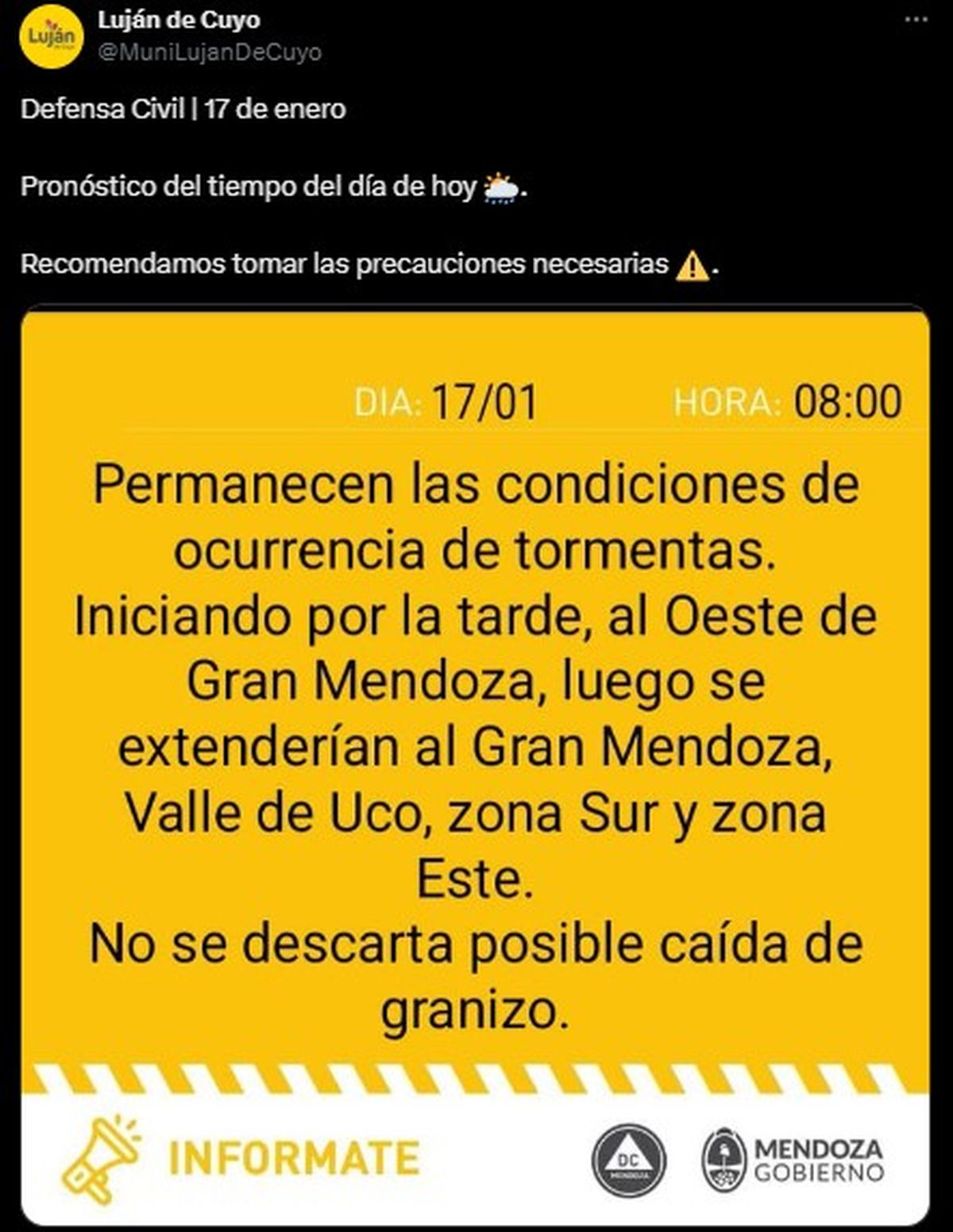
Task: Tap the Luján de Cuyo account name
Action: pos(179,20)
